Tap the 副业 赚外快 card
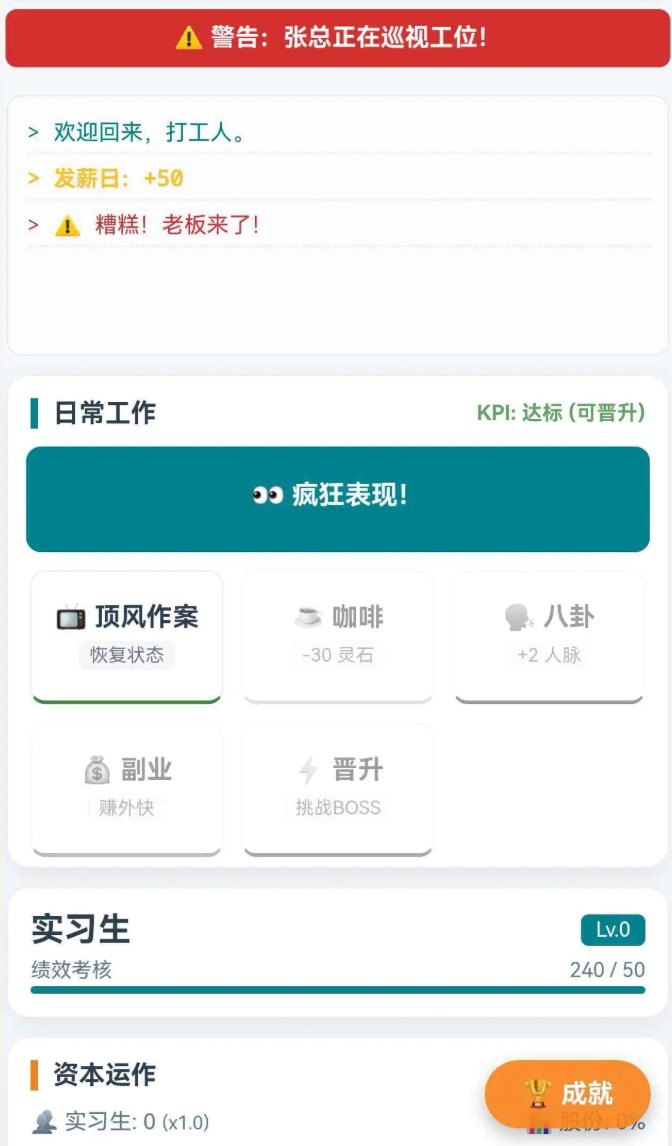 click(127, 788)
